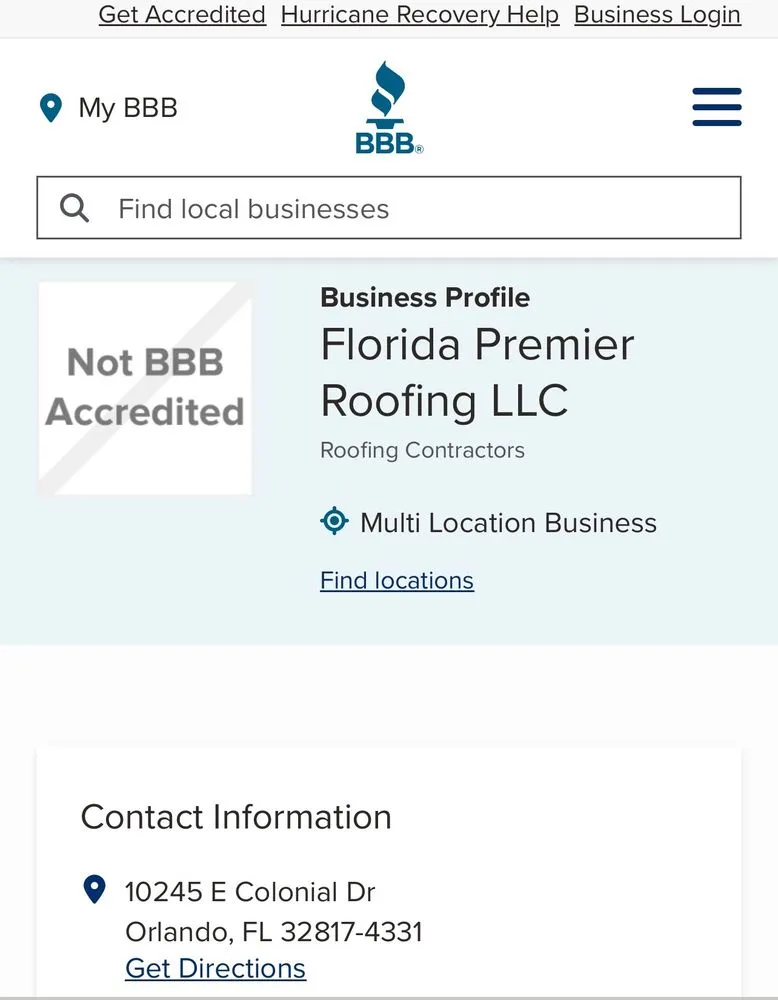The height and width of the screenshot is (1000, 778).
Task: Click Get Directions under the address
Action: [x=215, y=967]
